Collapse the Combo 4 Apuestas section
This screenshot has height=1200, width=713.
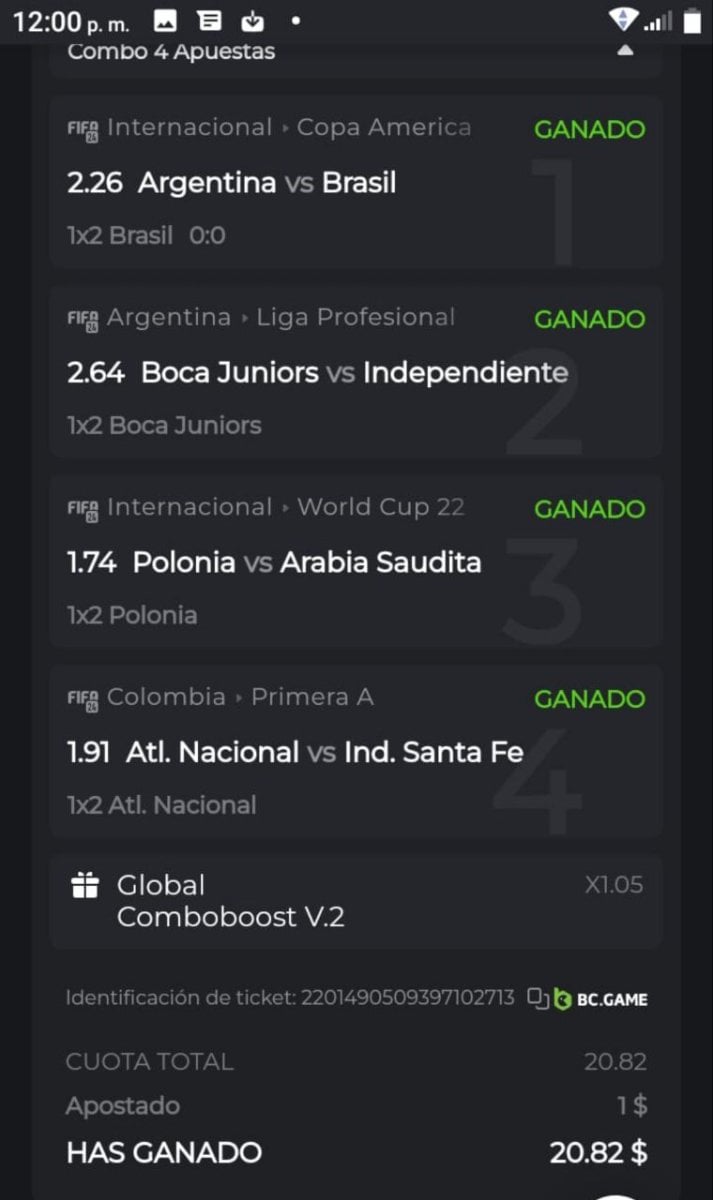click(625, 50)
